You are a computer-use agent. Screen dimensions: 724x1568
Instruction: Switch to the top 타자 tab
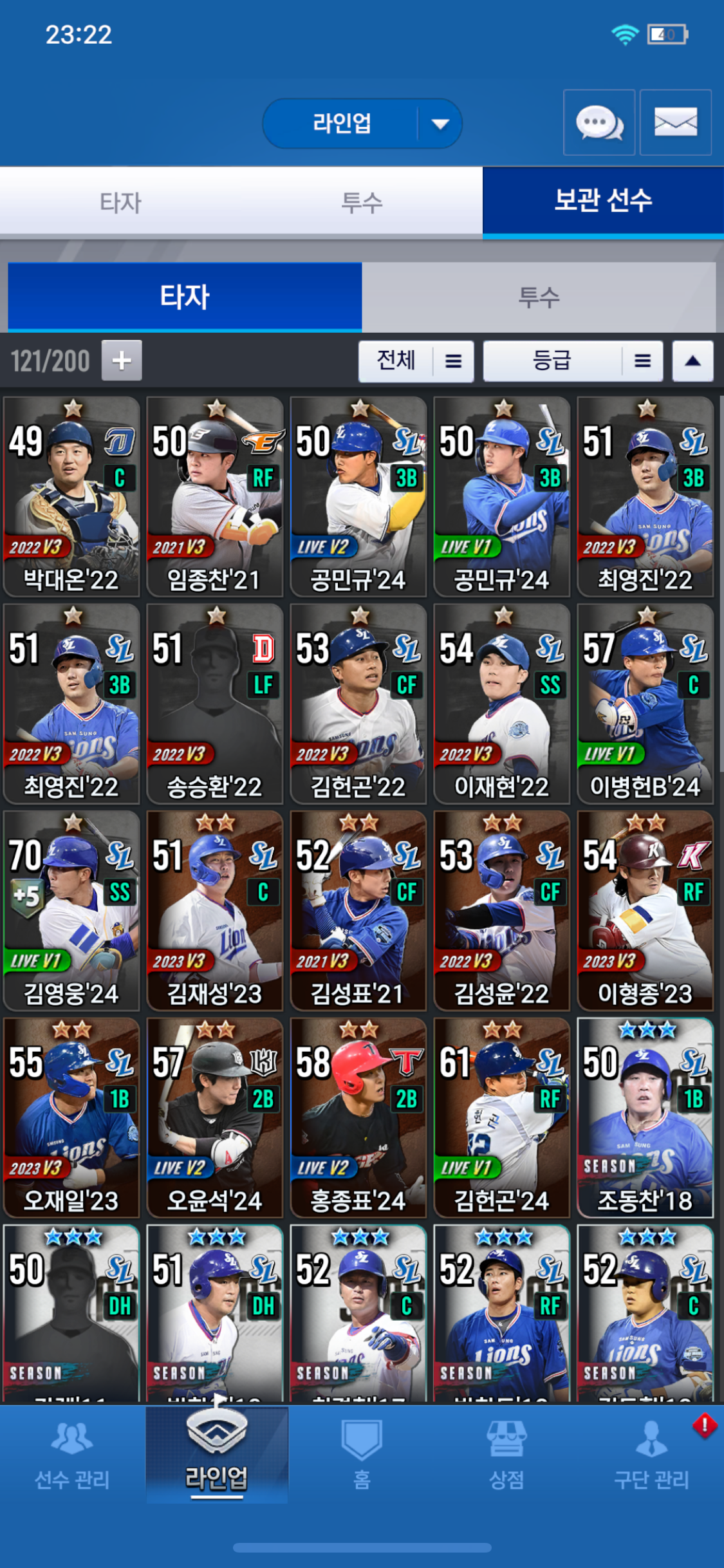pos(120,203)
